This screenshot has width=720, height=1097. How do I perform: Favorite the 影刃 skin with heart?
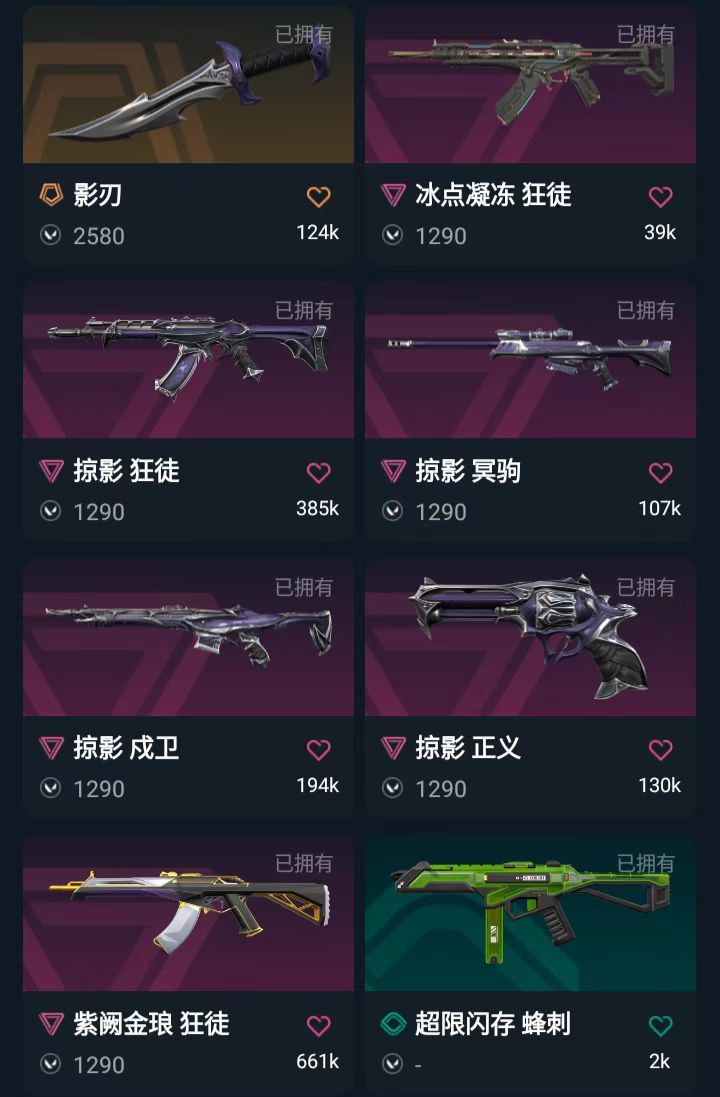pos(318,197)
